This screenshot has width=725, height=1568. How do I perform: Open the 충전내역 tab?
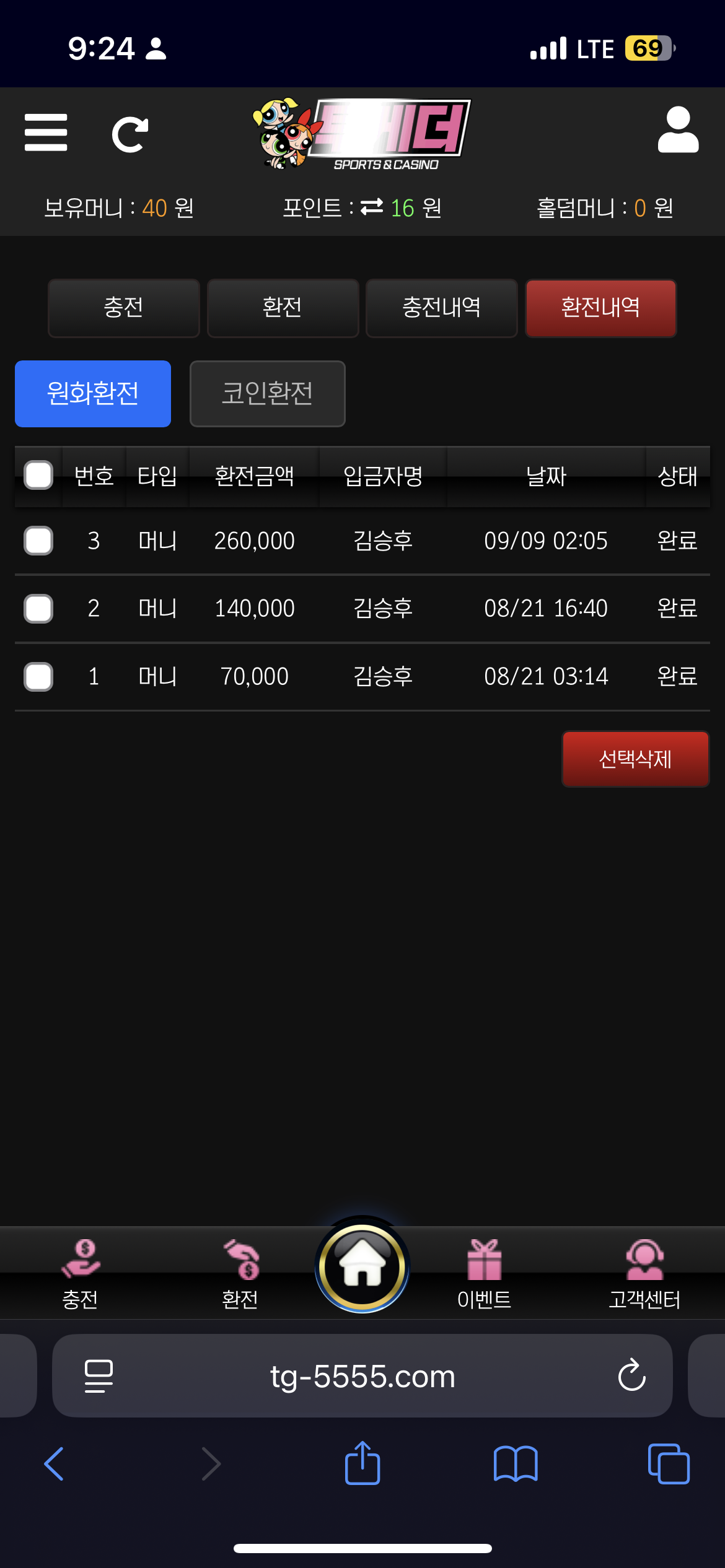441,308
